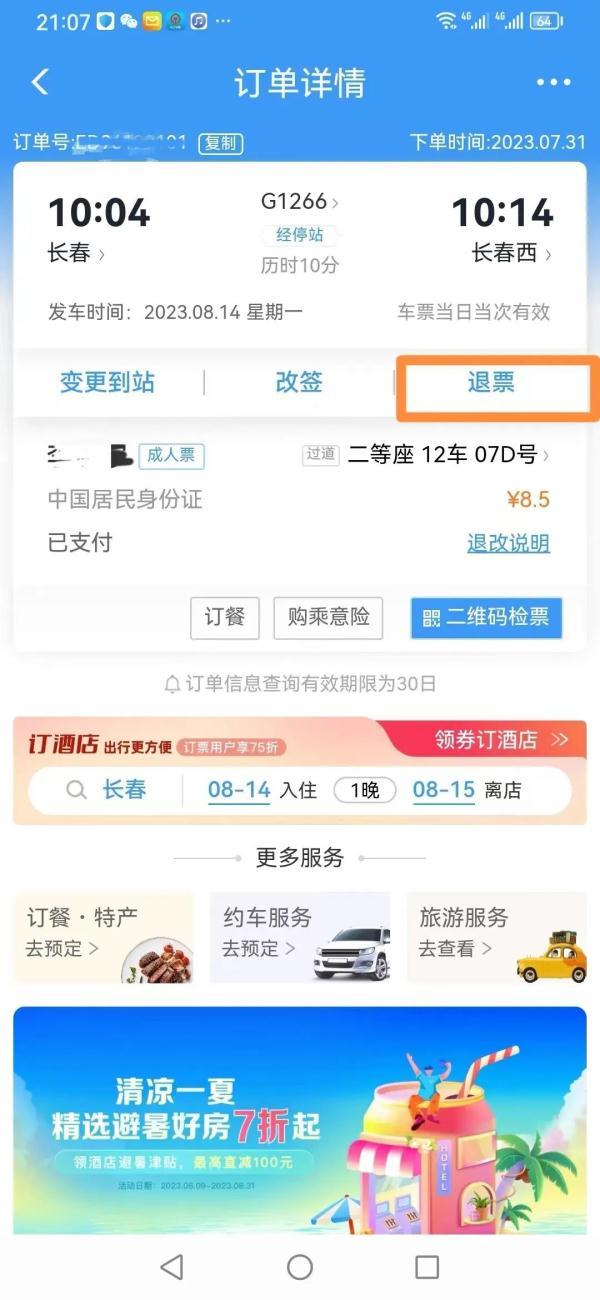Order a meal with 订餐

click(x=225, y=617)
